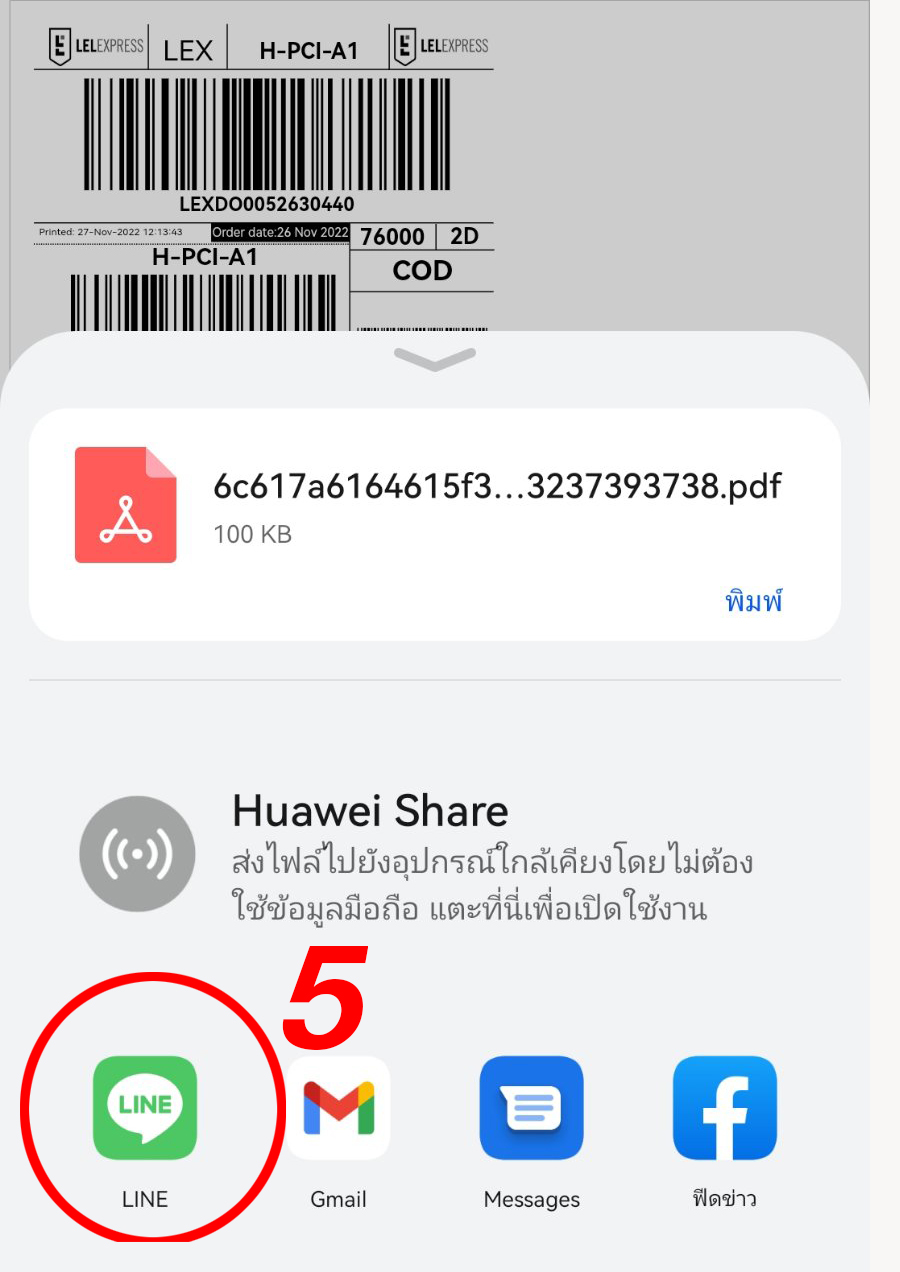Tap พิมพ์ to print the PDF

753,602
